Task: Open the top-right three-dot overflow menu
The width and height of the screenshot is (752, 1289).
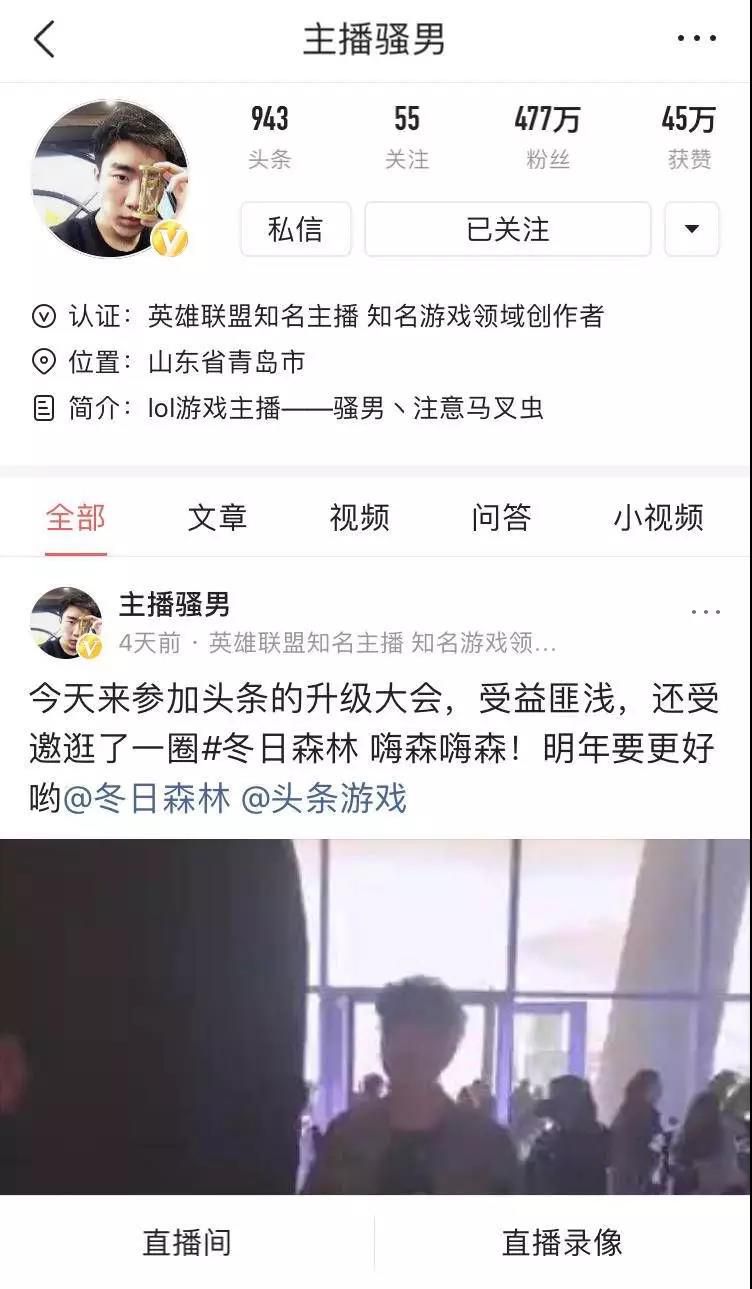Action: pyautogui.click(x=696, y=40)
